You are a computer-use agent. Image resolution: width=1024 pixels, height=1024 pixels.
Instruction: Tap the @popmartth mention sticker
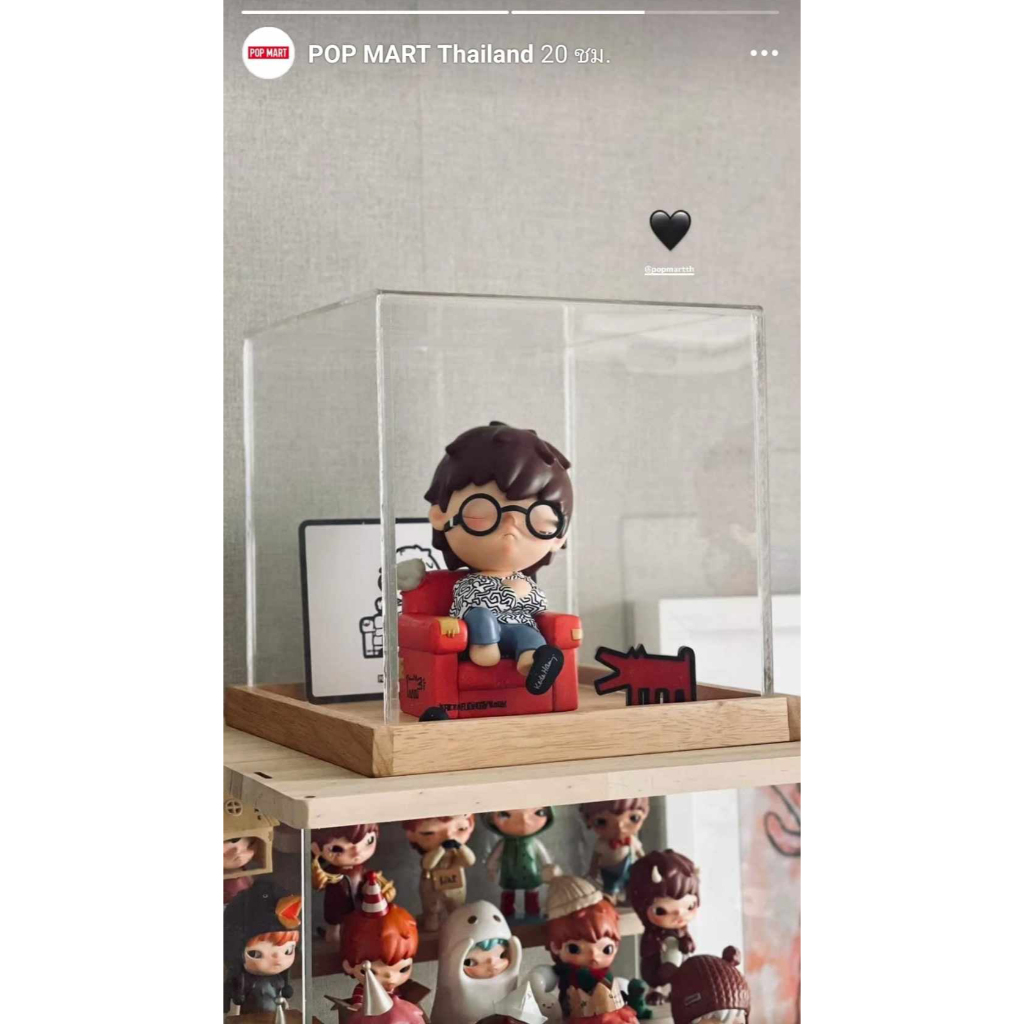click(x=669, y=269)
